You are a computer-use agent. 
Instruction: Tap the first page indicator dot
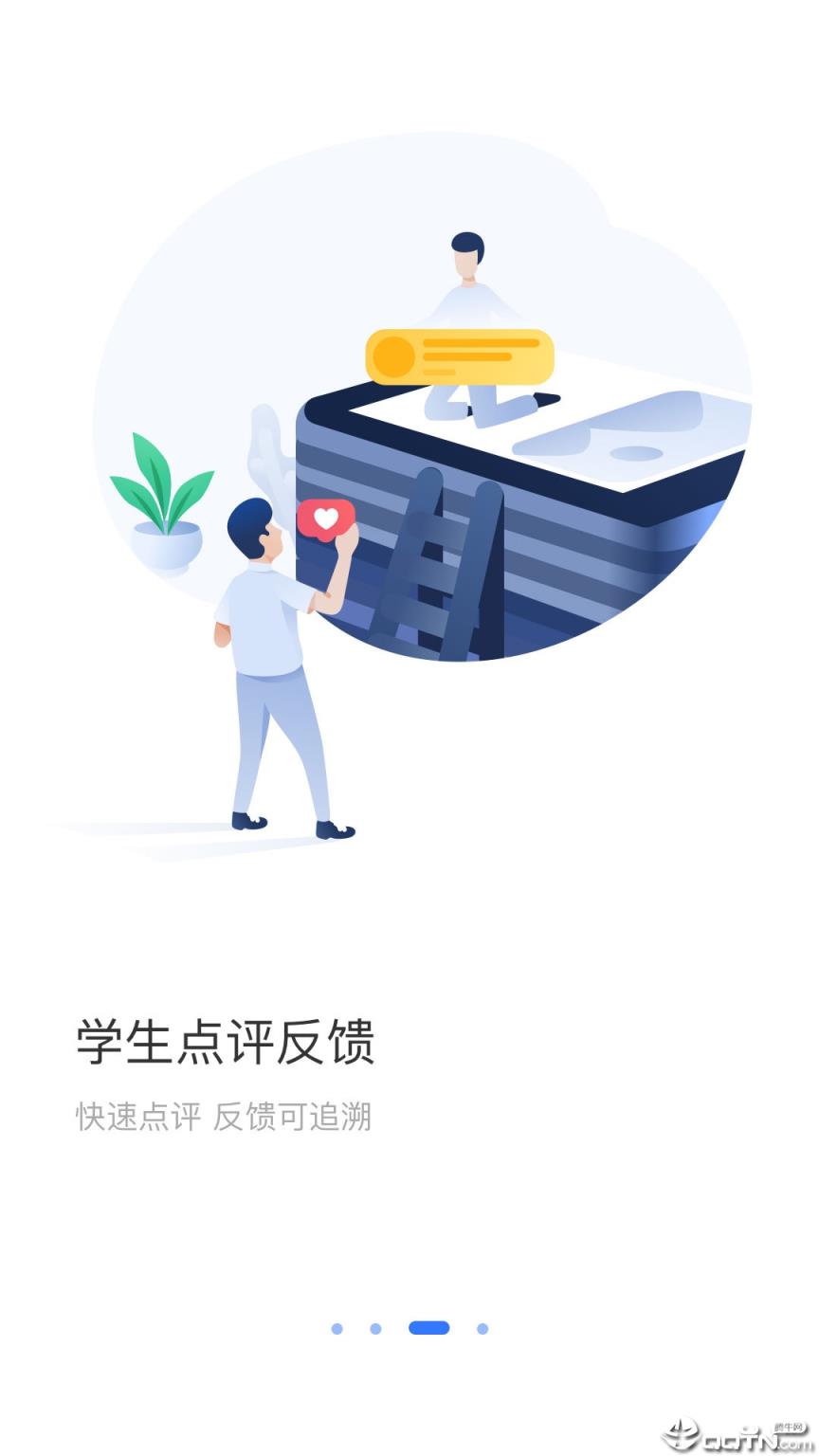click(x=337, y=1327)
